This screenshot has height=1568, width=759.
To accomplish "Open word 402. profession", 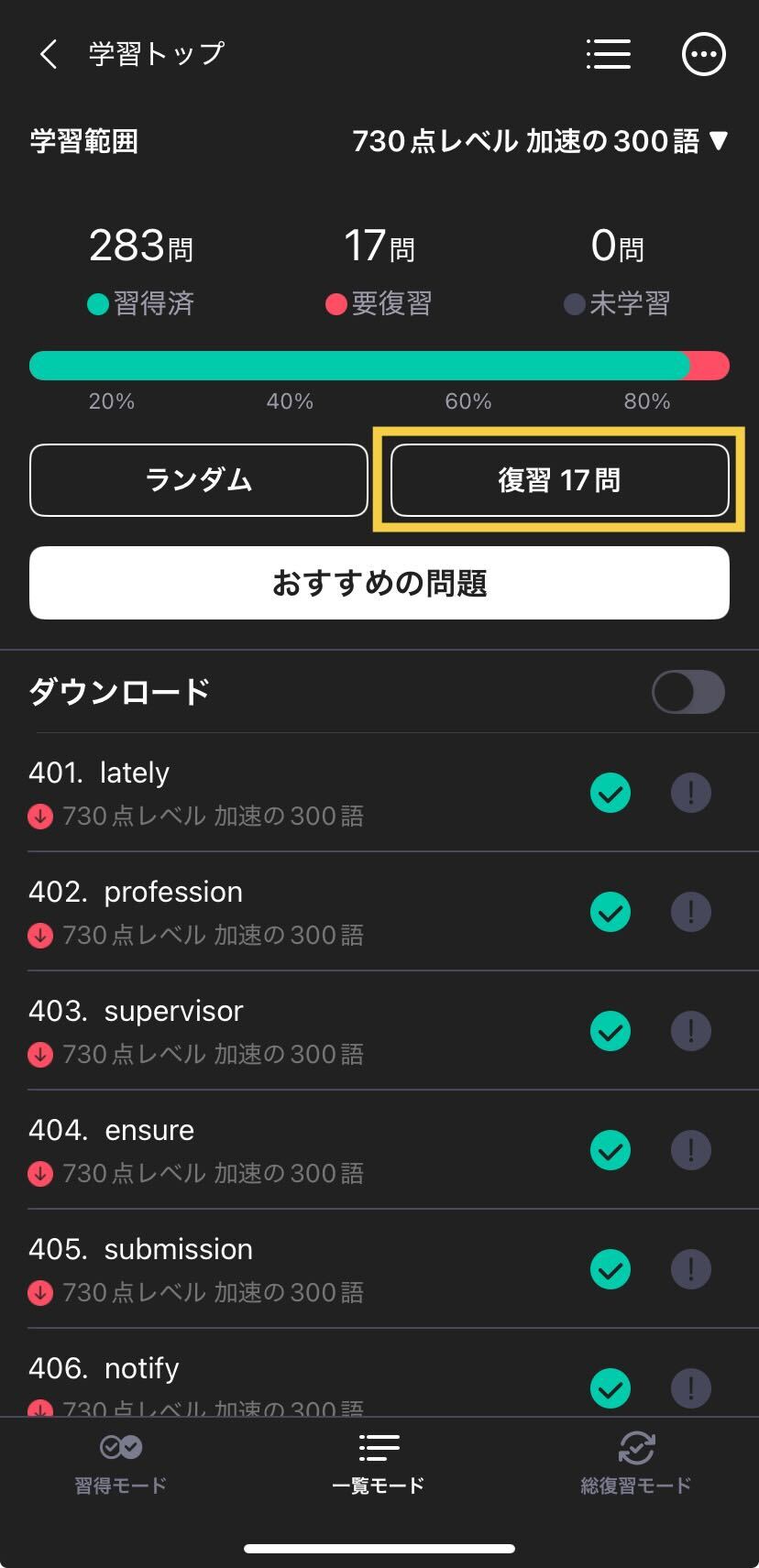I will (x=275, y=911).
